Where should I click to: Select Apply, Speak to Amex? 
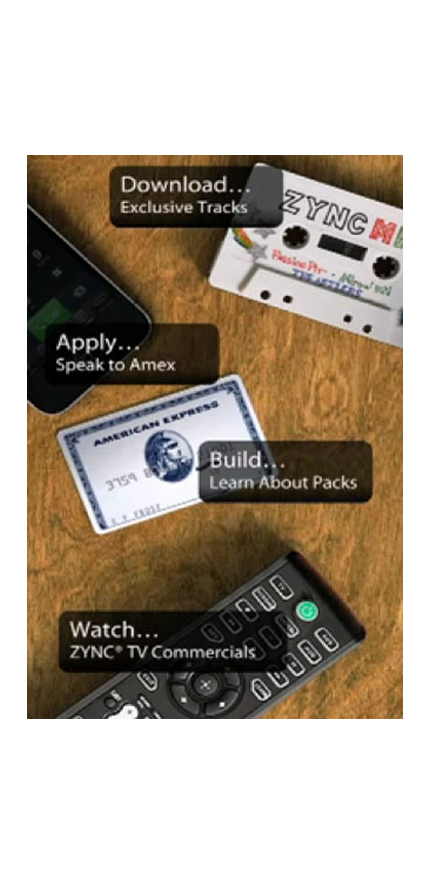pos(132,354)
